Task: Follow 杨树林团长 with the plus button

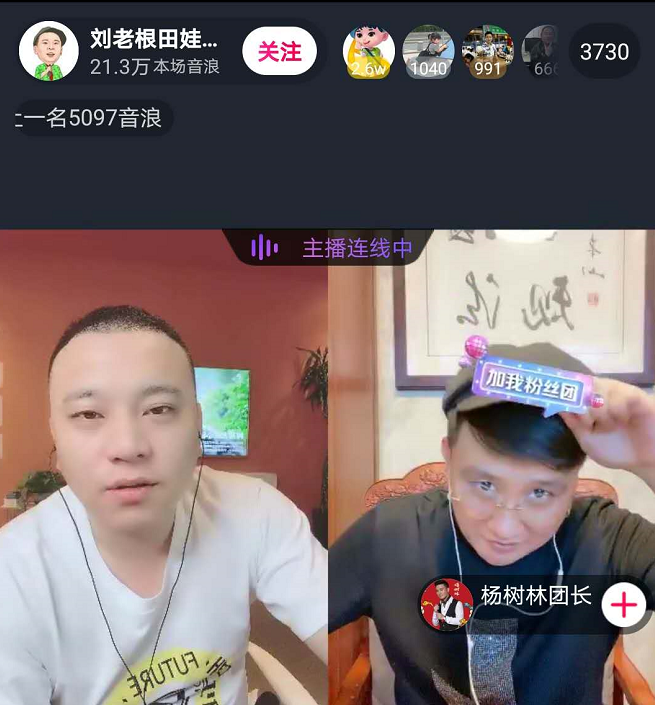Action: coord(624,605)
